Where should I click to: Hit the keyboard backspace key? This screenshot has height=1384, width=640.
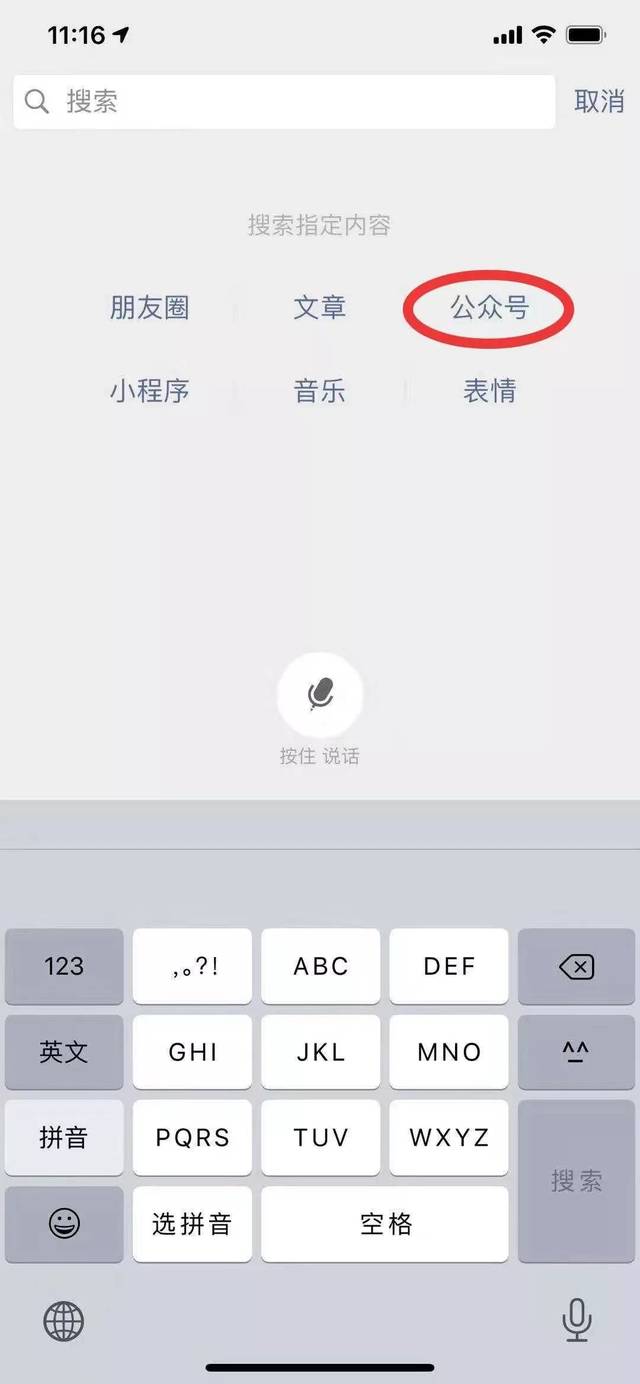click(x=576, y=966)
